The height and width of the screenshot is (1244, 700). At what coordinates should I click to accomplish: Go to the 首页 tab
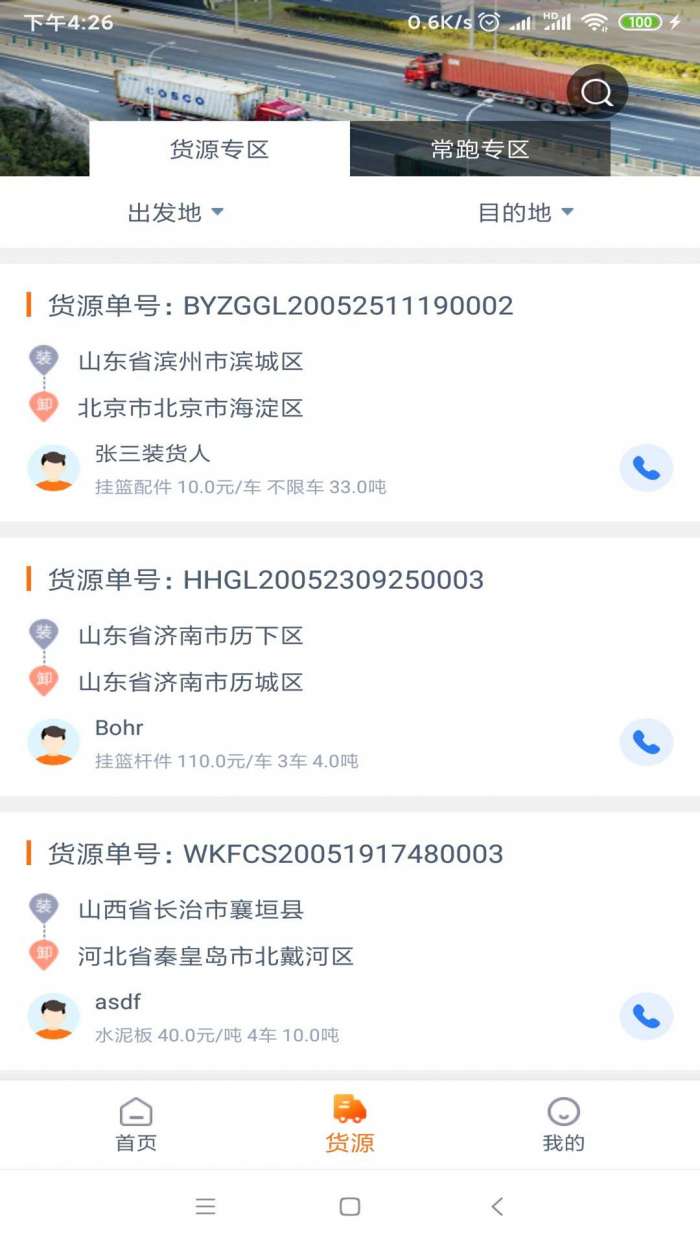pyautogui.click(x=136, y=1124)
